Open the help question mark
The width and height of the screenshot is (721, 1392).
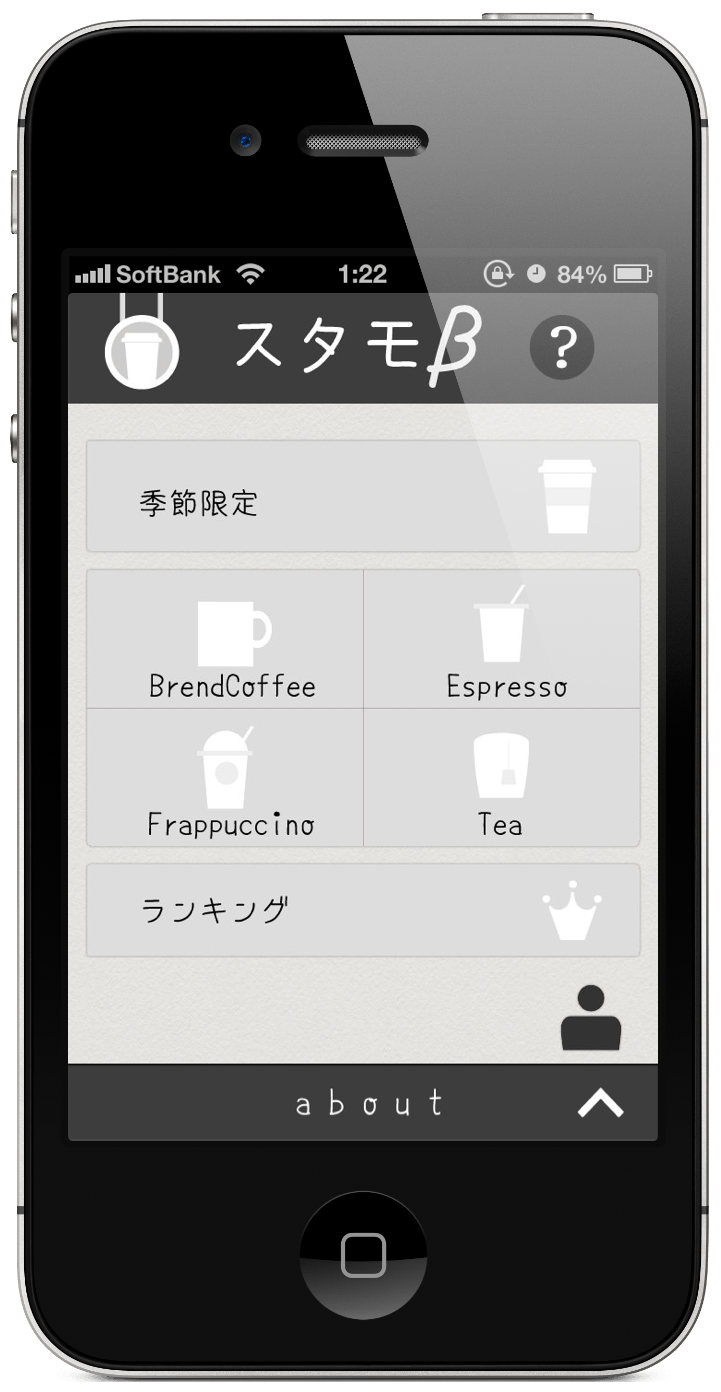561,348
